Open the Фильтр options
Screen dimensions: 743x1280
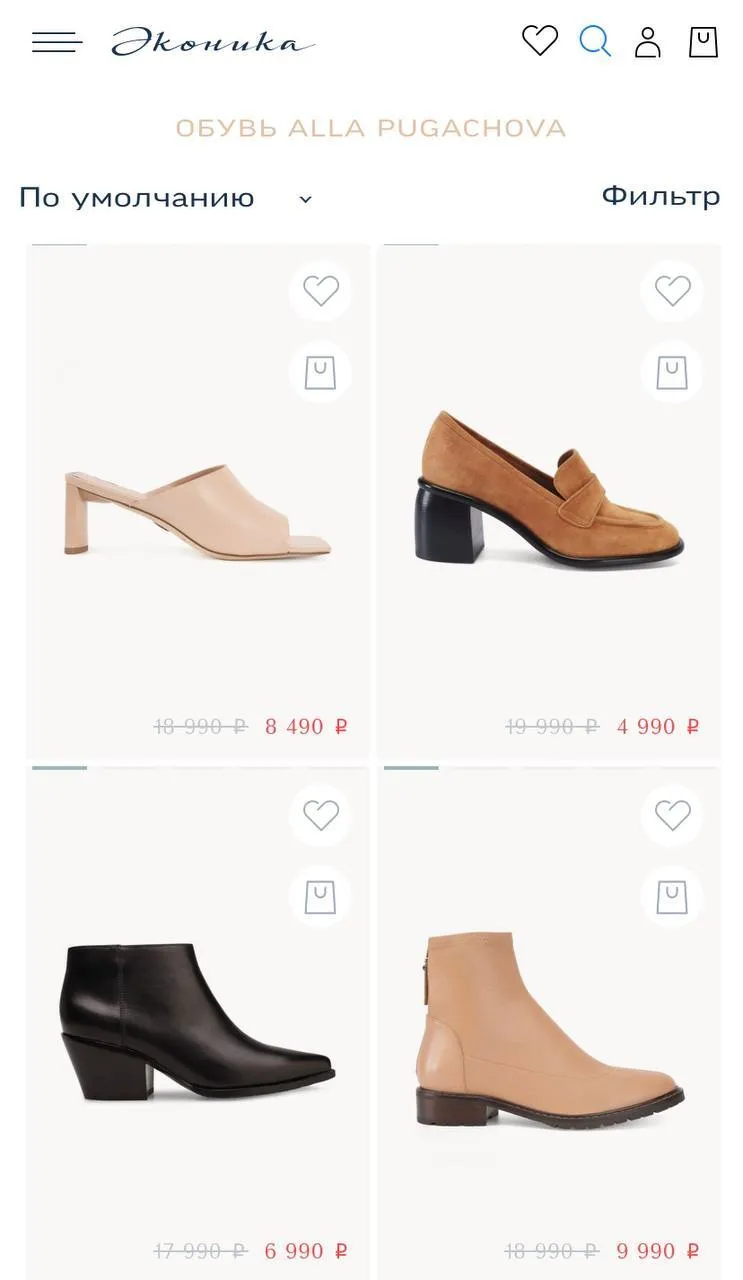[660, 196]
